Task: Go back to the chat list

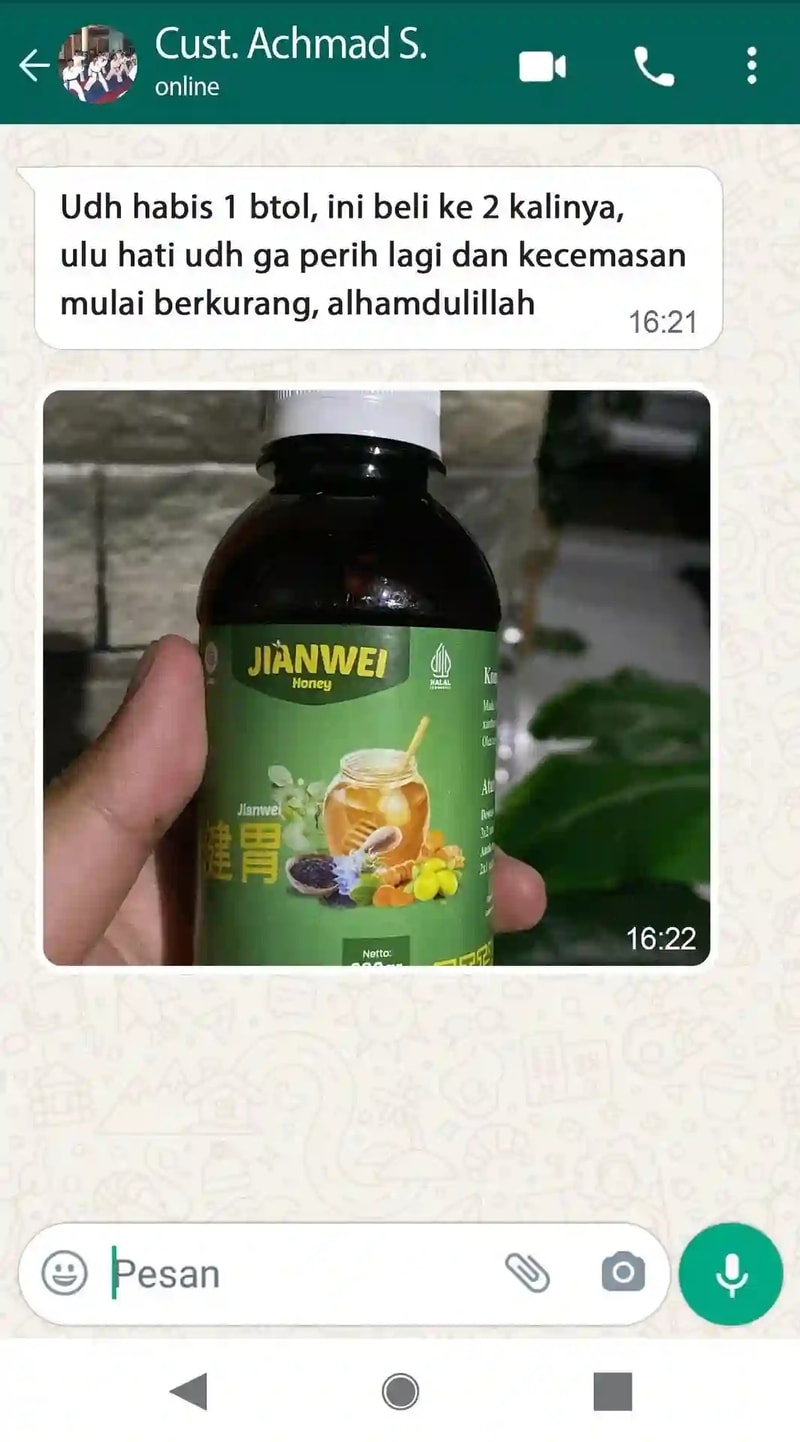Action: (33, 66)
